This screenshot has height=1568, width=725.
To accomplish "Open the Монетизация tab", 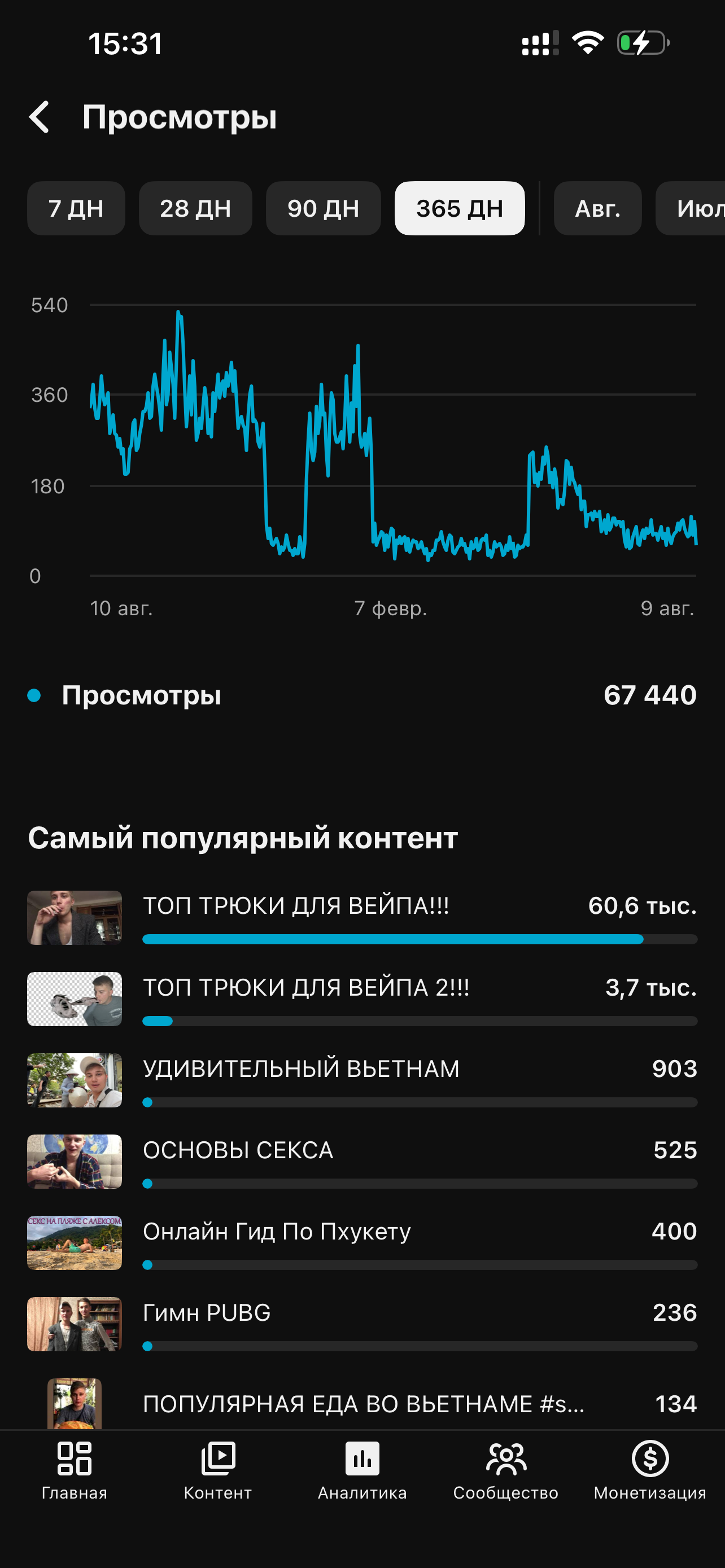I will pyautogui.click(x=650, y=1470).
